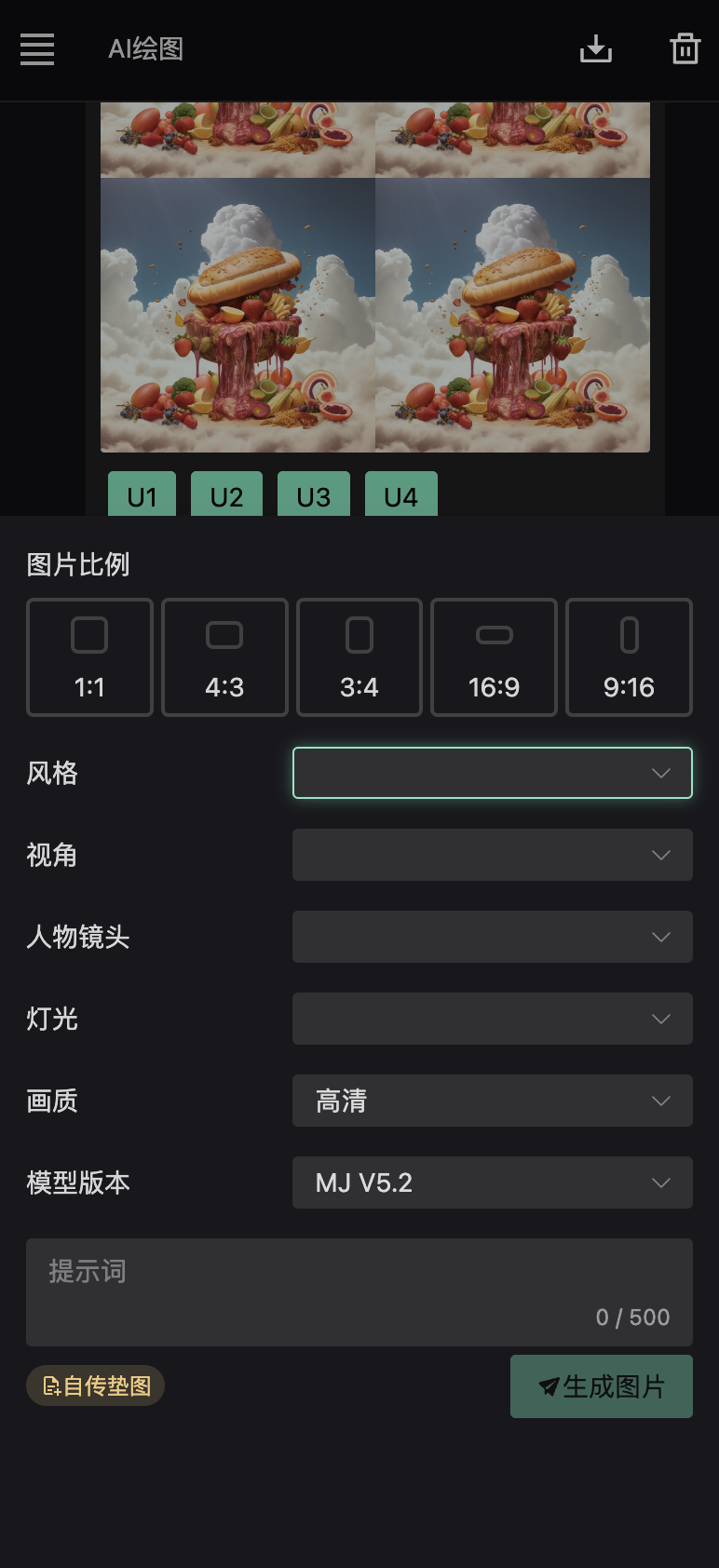Upscale the second image with U2

pos(226,494)
